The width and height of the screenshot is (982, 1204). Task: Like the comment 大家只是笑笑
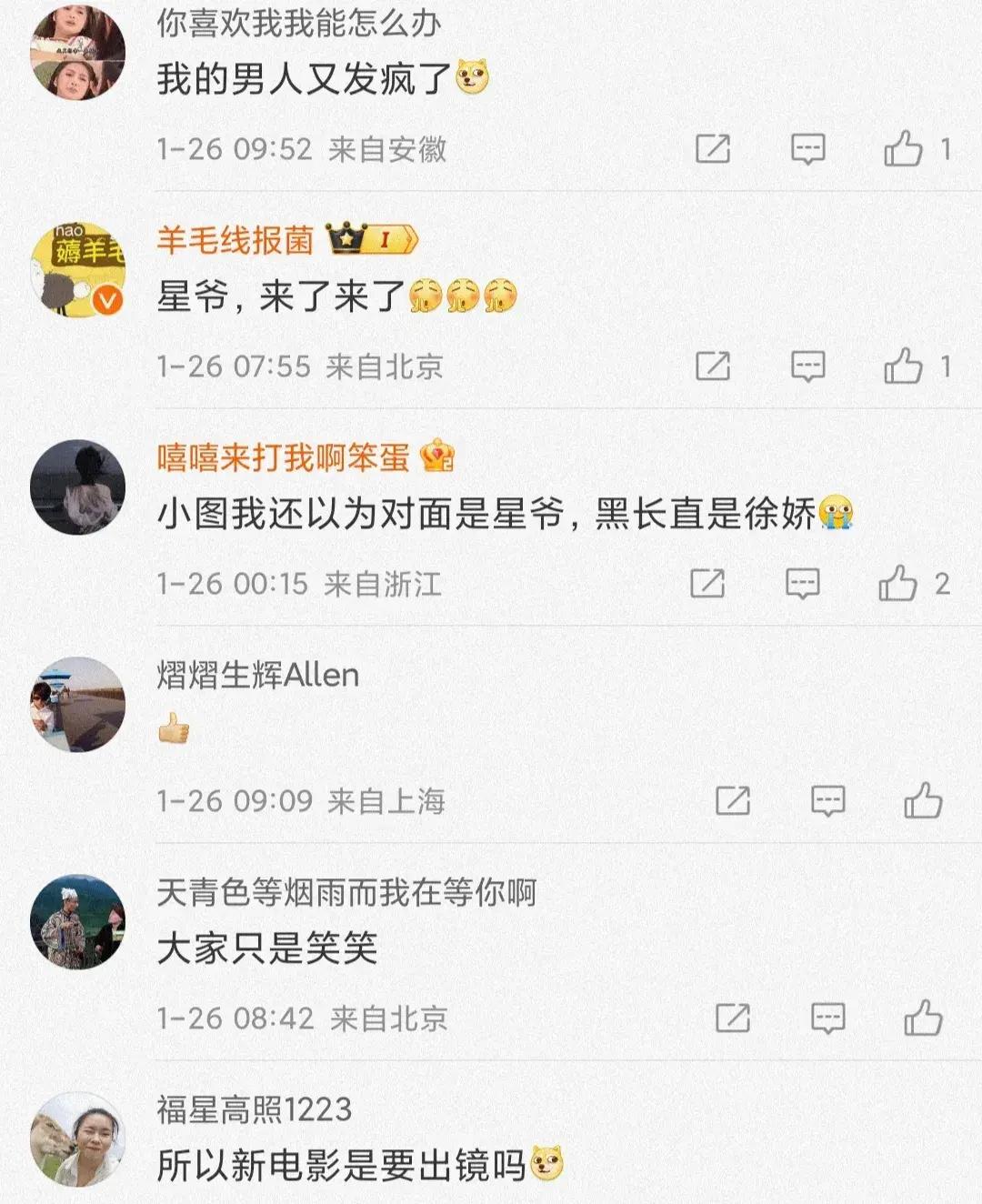[923, 1018]
